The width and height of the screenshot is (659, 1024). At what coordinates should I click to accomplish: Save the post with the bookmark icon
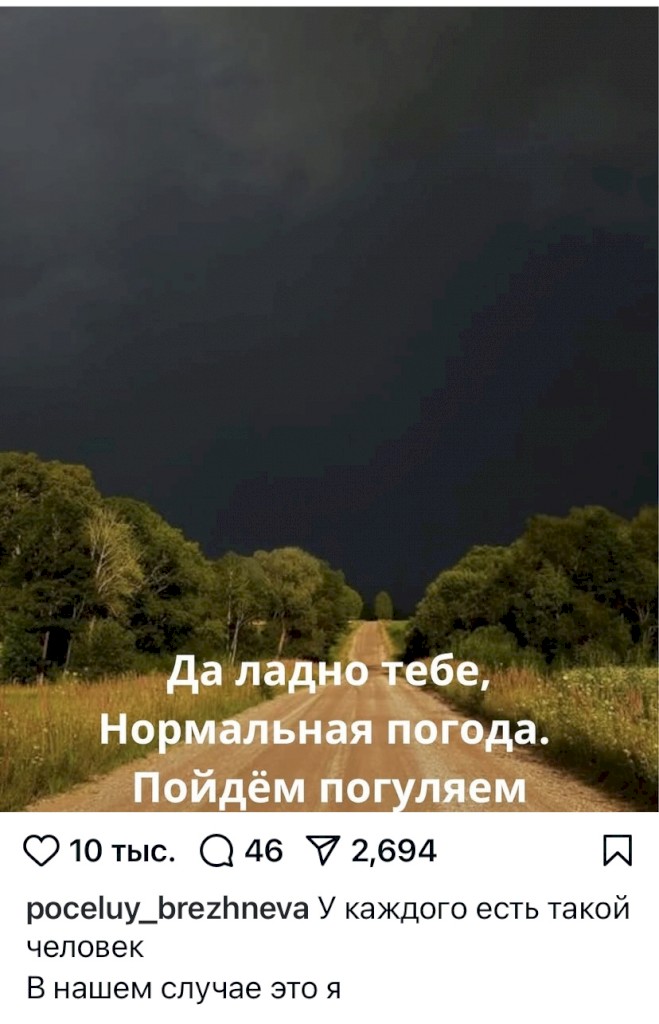[619, 851]
